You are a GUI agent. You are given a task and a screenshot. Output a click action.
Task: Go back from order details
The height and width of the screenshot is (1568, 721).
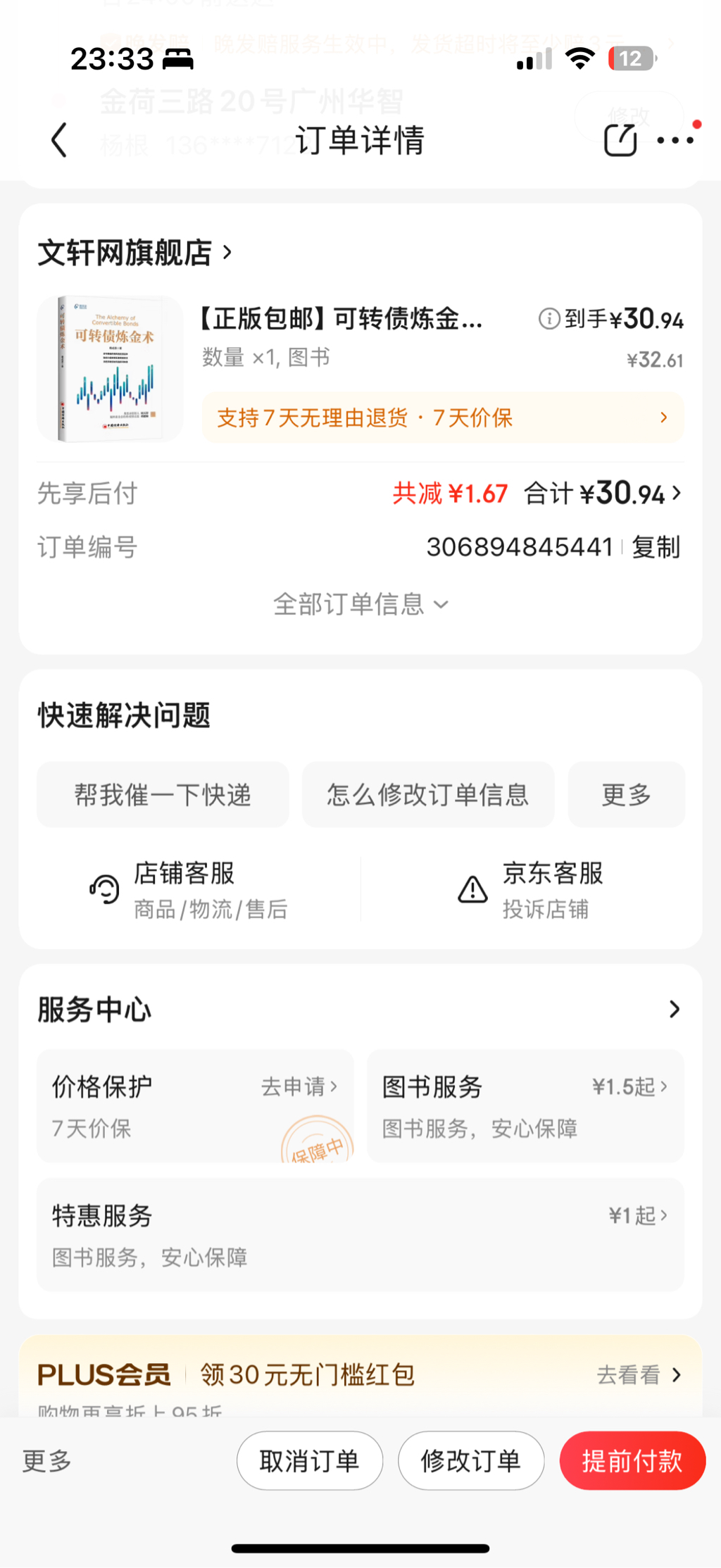(60, 140)
